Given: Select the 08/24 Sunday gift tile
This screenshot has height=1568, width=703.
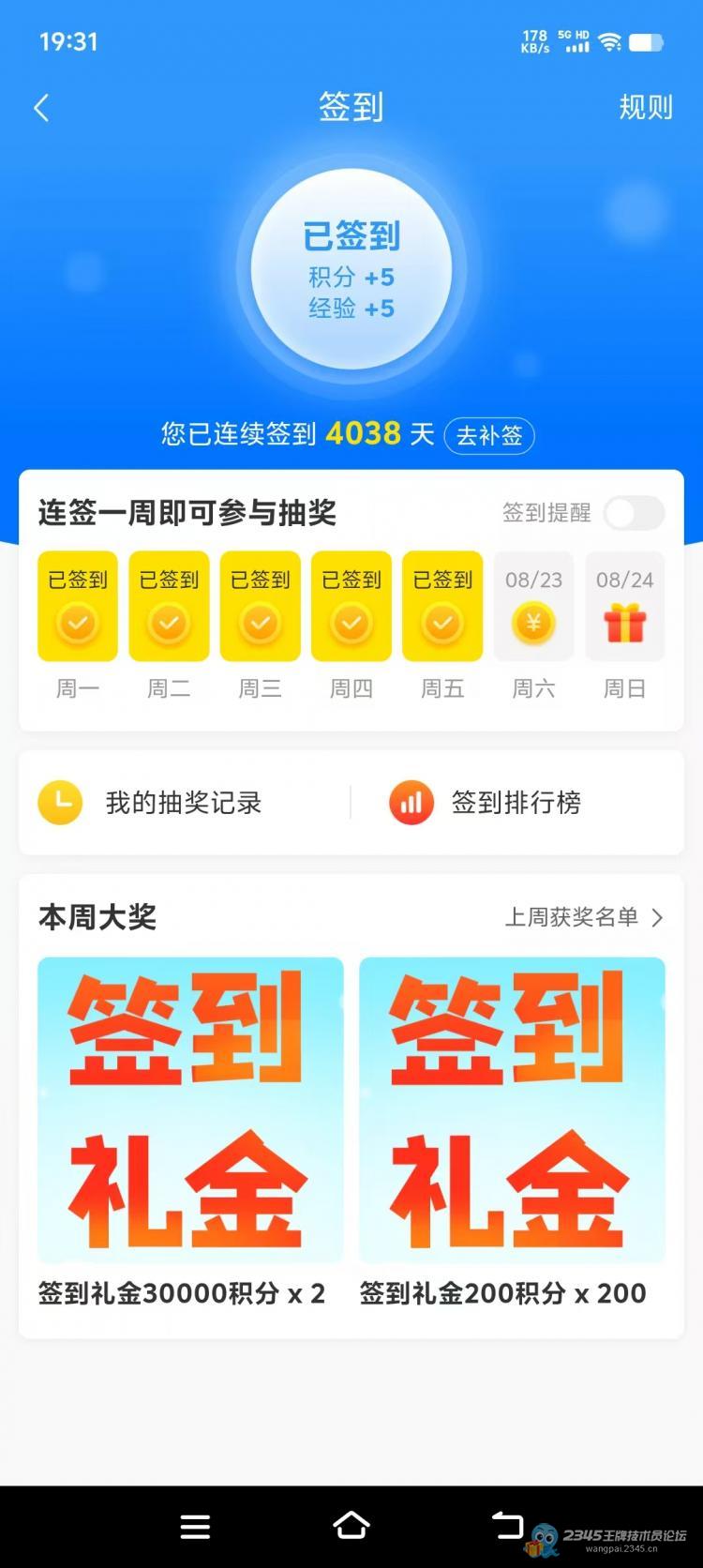Looking at the screenshot, I should (x=624, y=607).
